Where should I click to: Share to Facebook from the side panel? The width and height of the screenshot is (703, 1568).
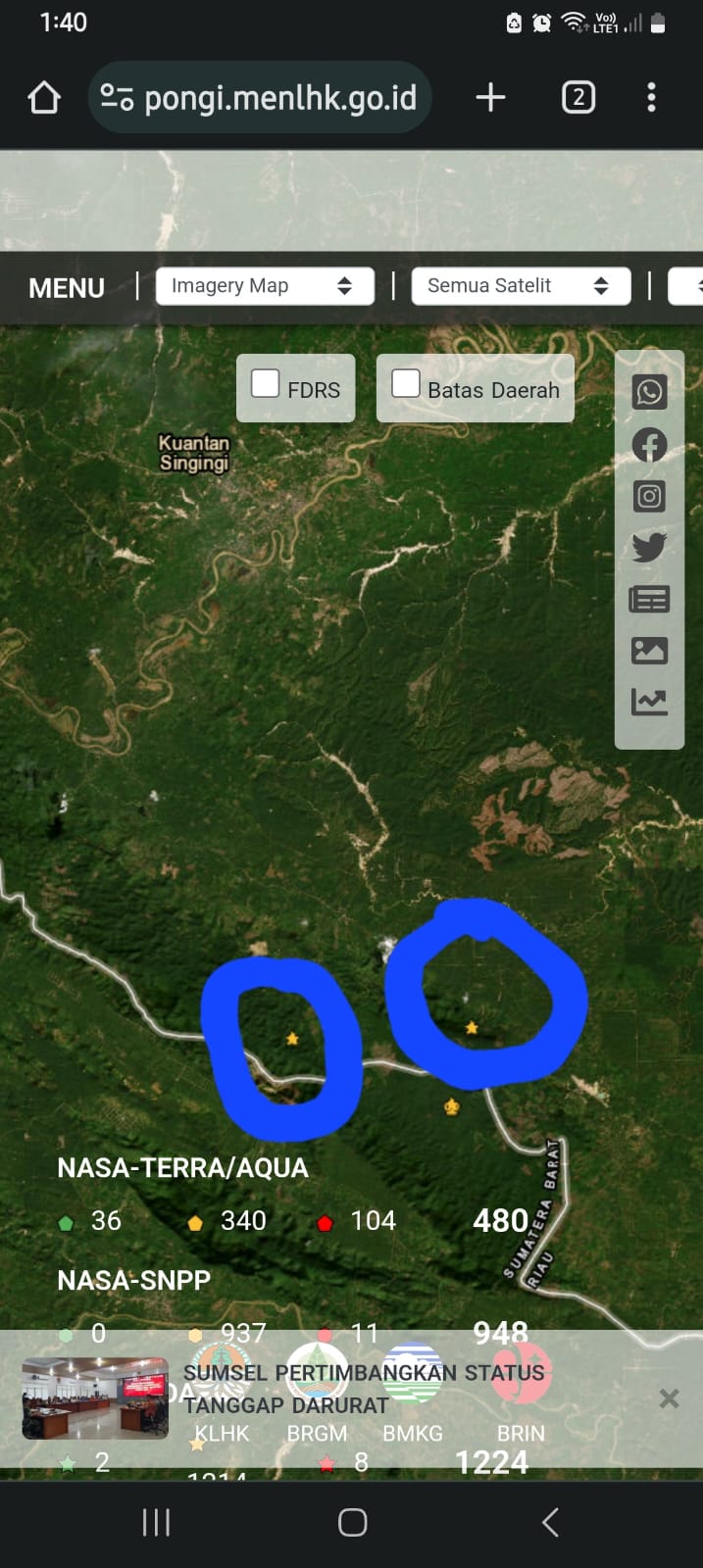(x=649, y=444)
